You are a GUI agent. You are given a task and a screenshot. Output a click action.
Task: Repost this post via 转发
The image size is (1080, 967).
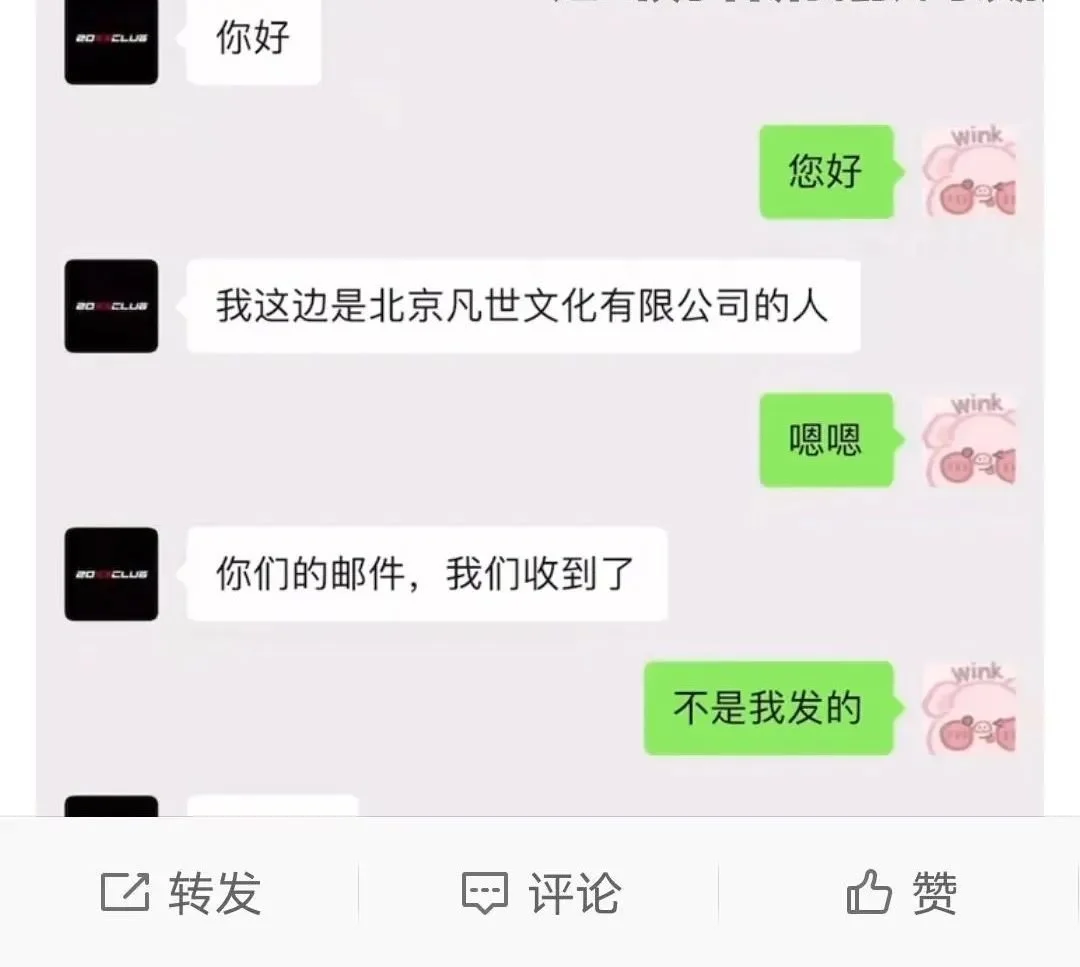(181, 892)
